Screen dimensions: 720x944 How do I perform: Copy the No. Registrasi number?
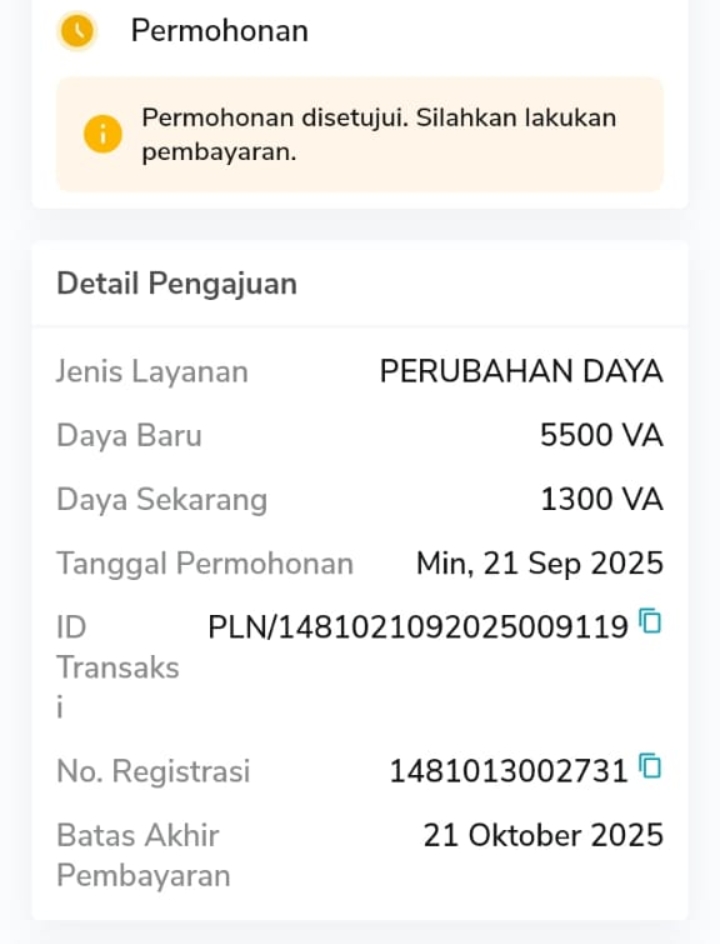click(x=651, y=767)
